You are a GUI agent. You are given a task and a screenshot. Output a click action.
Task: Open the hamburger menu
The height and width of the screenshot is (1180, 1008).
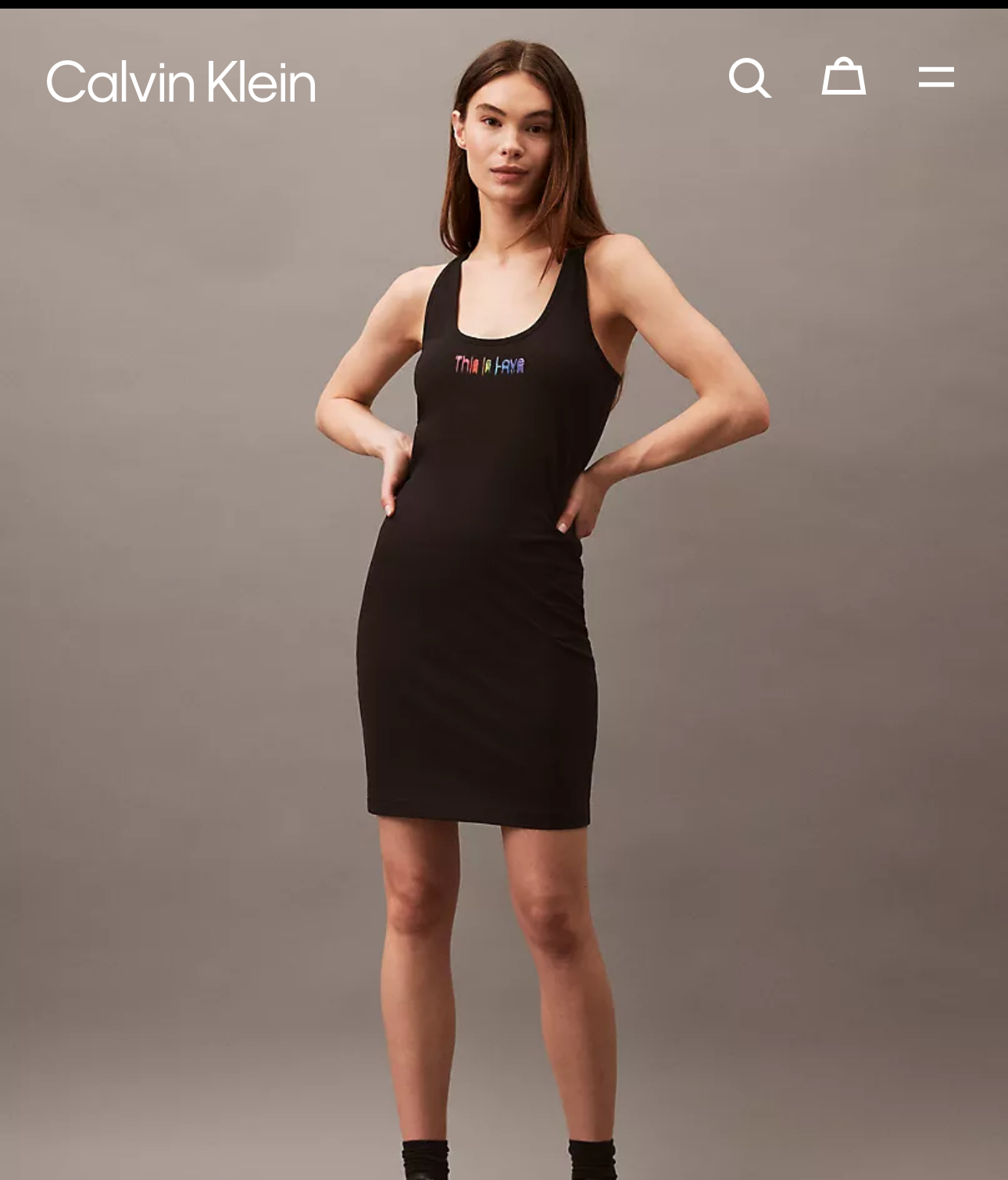tap(935, 77)
